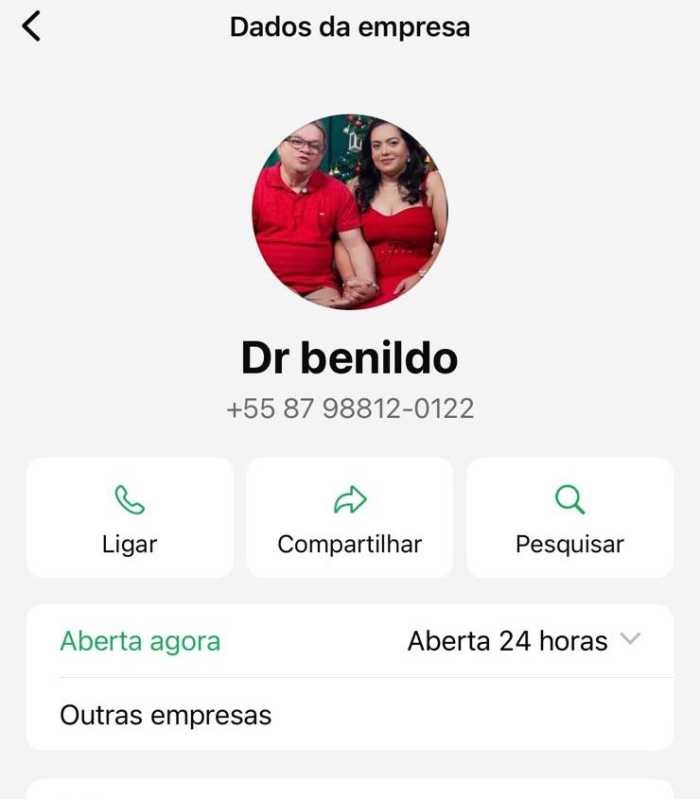700x799 pixels.
Task: Search the chat with Pesquisar
Action: [x=569, y=518]
